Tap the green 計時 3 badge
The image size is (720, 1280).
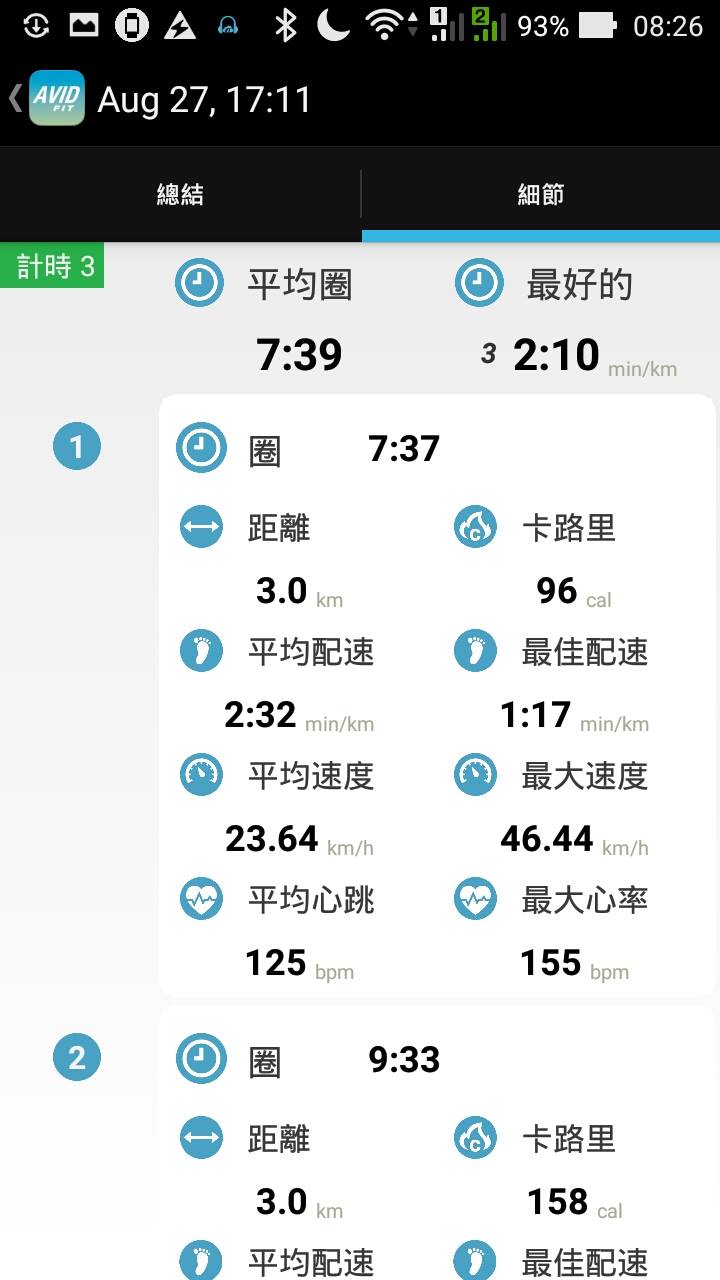tap(50, 264)
